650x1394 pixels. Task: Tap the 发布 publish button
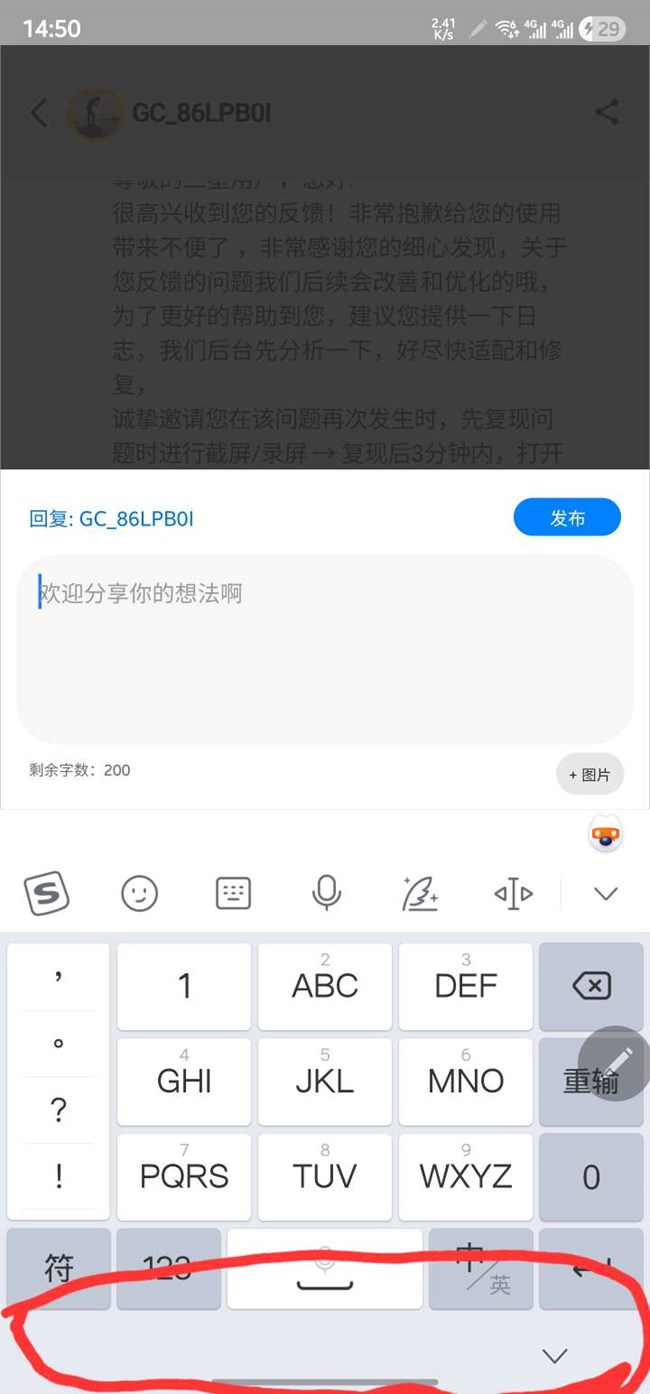click(567, 518)
